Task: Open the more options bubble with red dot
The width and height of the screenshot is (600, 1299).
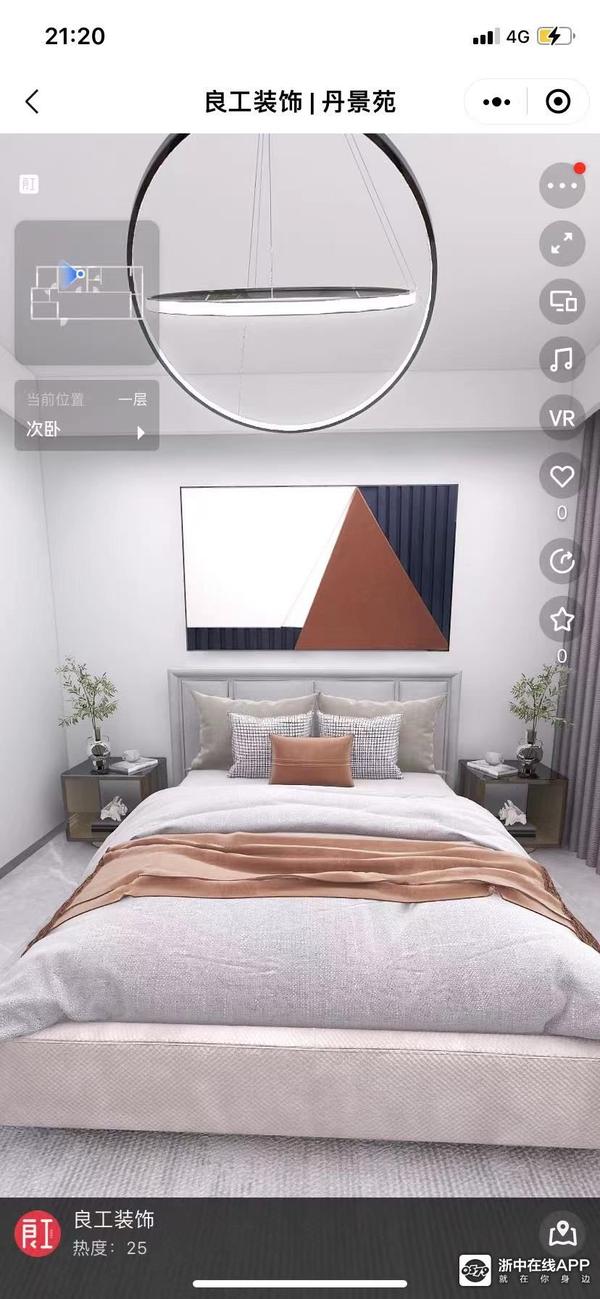Action: coord(562,186)
